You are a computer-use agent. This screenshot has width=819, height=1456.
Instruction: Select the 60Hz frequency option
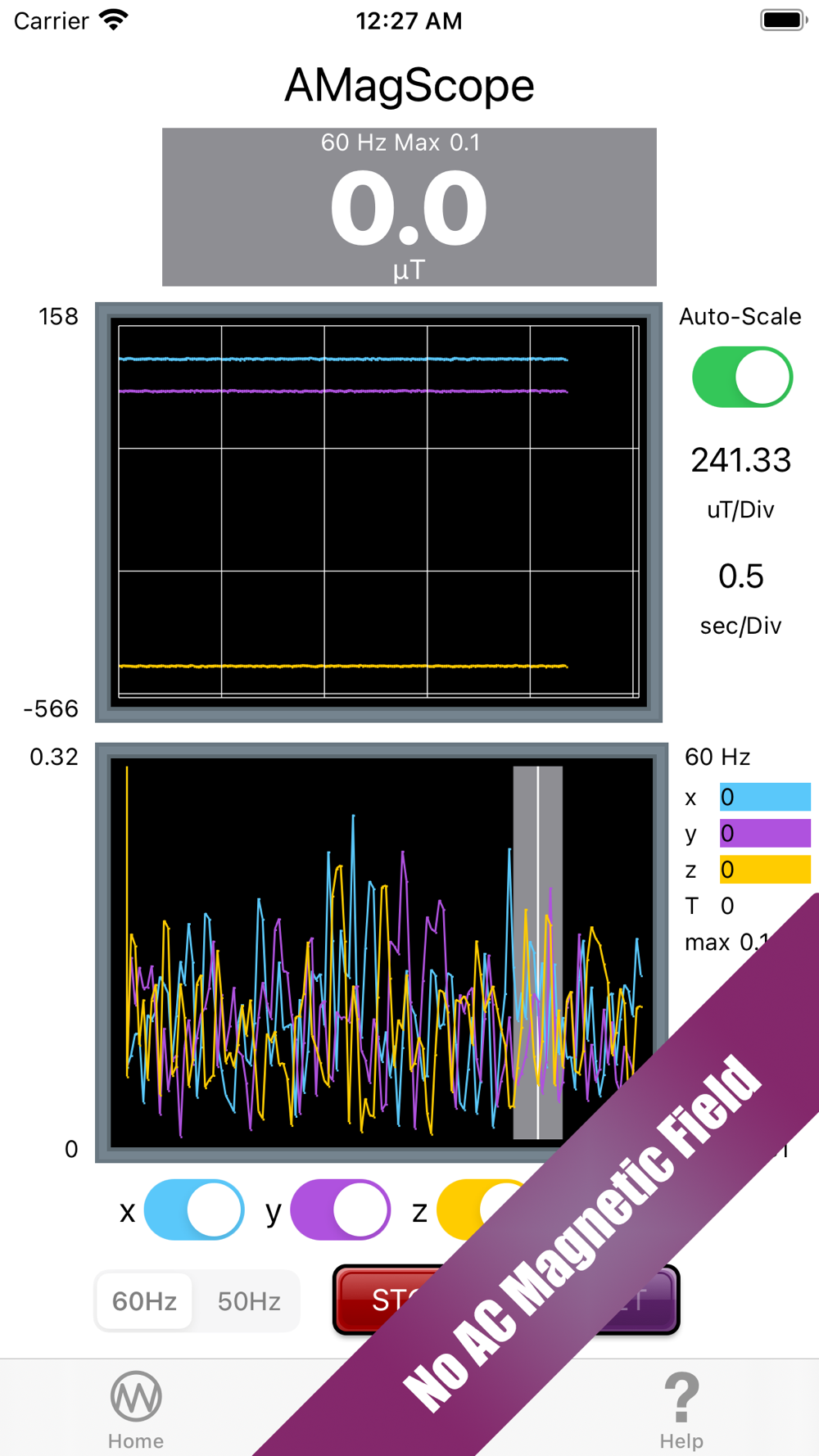point(144,1301)
